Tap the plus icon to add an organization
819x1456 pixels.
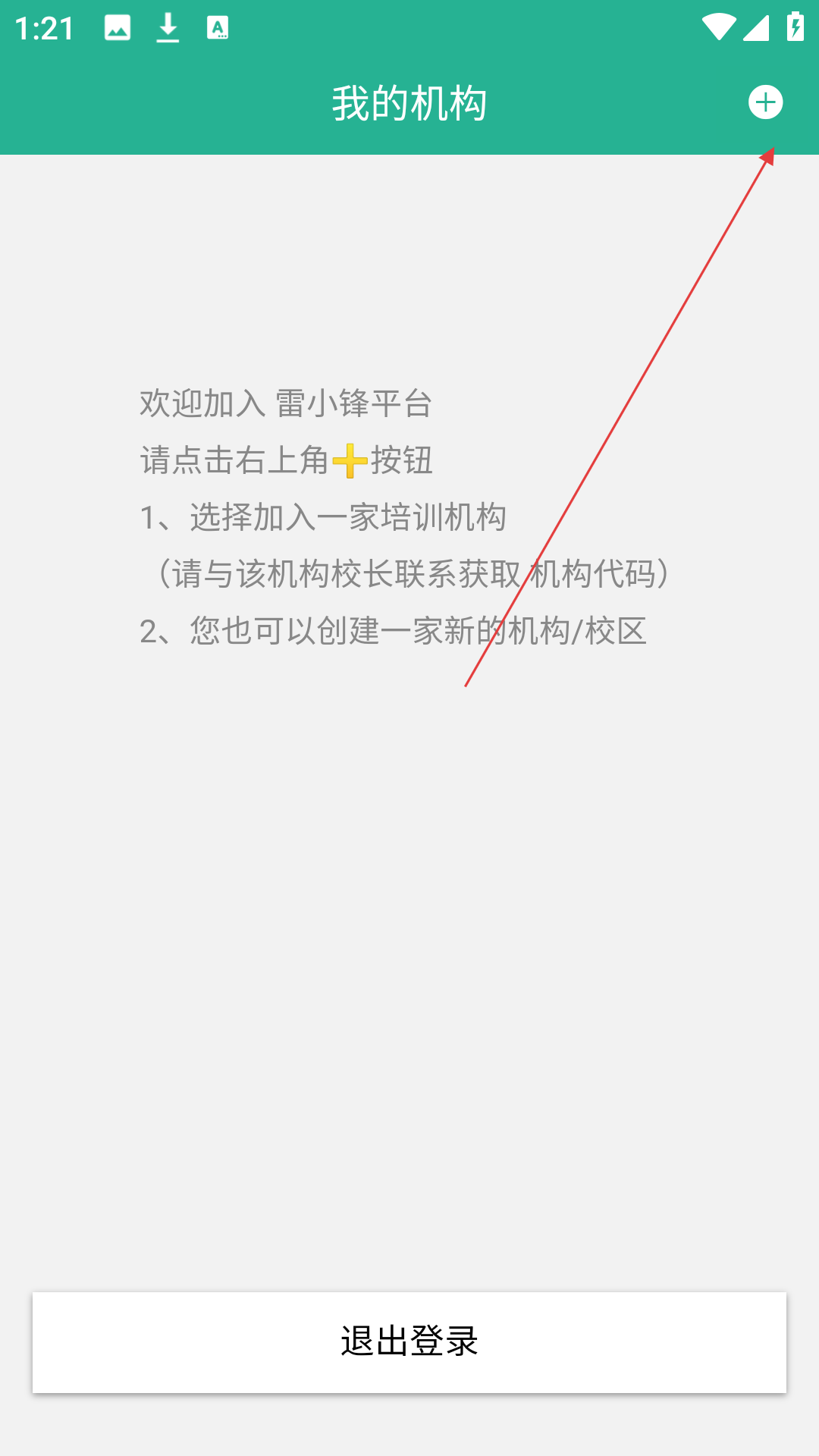765,102
